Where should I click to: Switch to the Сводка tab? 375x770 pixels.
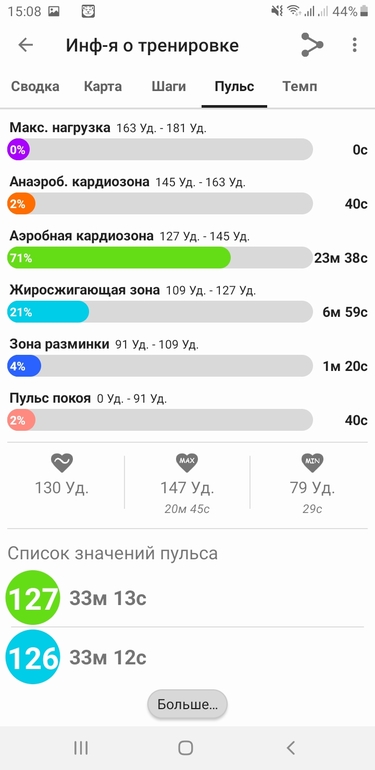[x=35, y=87]
